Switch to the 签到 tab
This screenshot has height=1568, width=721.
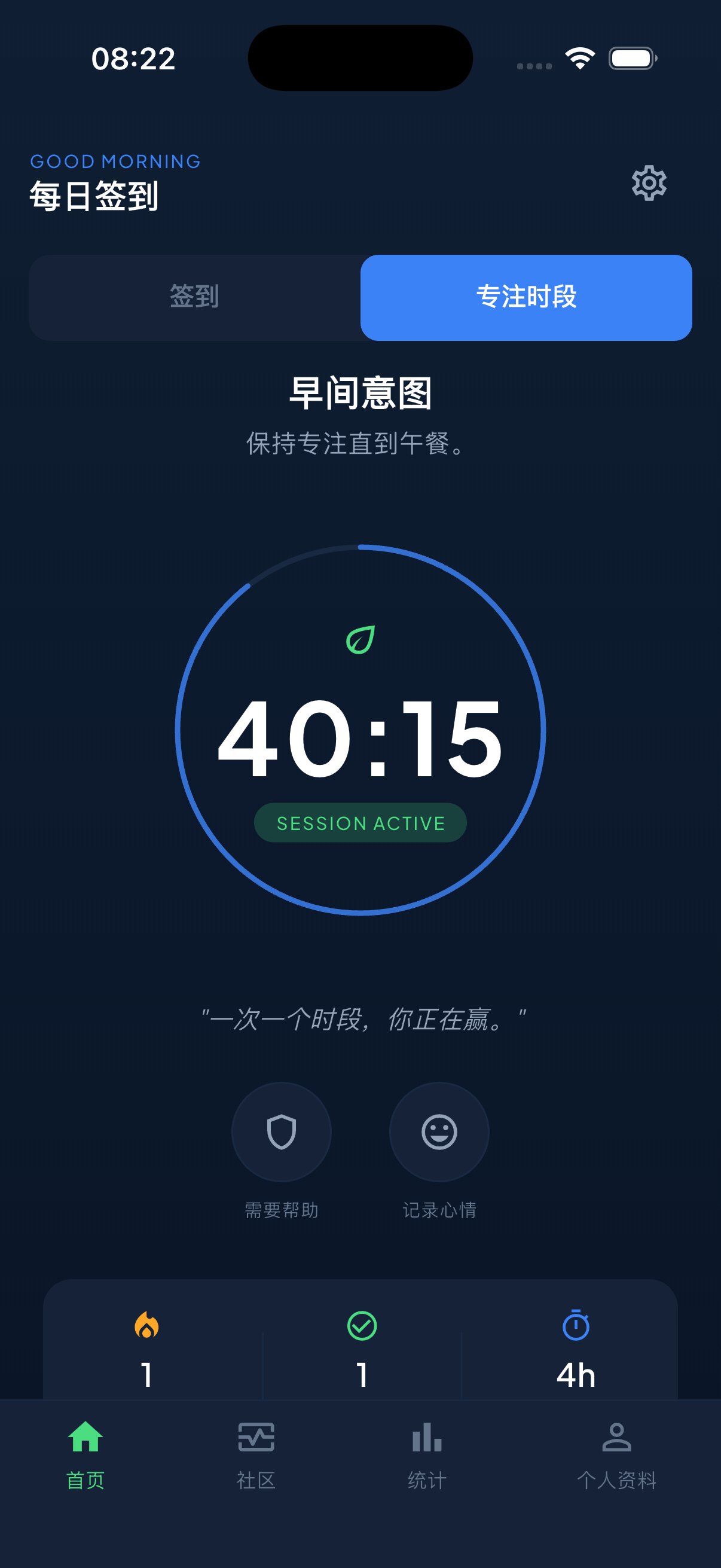pyautogui.click(x=195, y=297)
